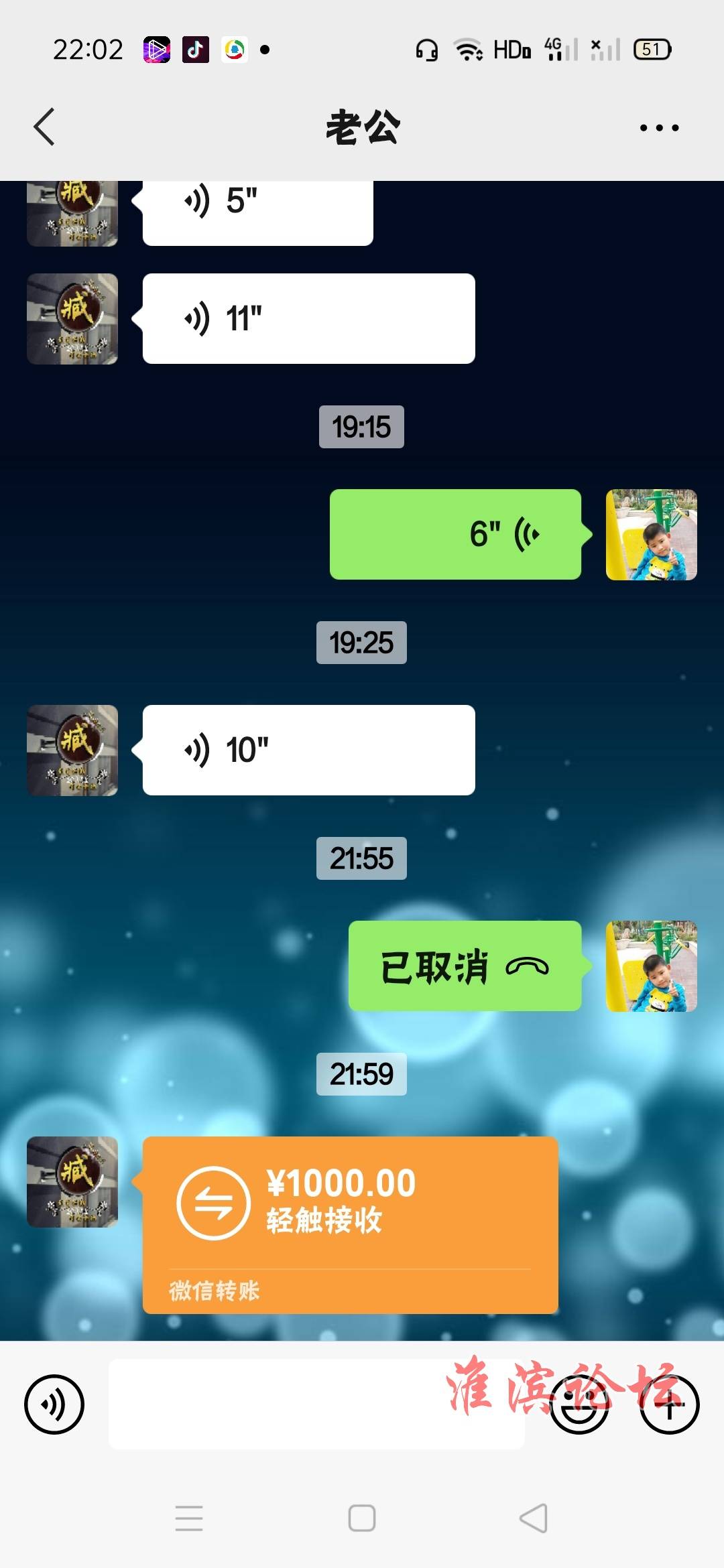Open the emoji sticker panel
The image size is (724, 1568).
(579, 1404)
